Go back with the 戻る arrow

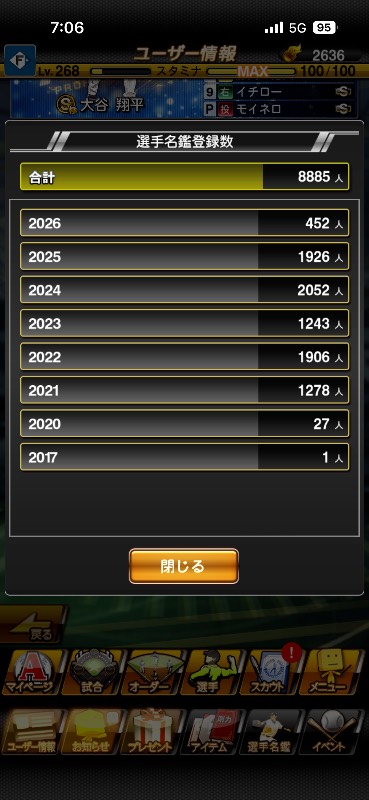[x=33, y=625]
